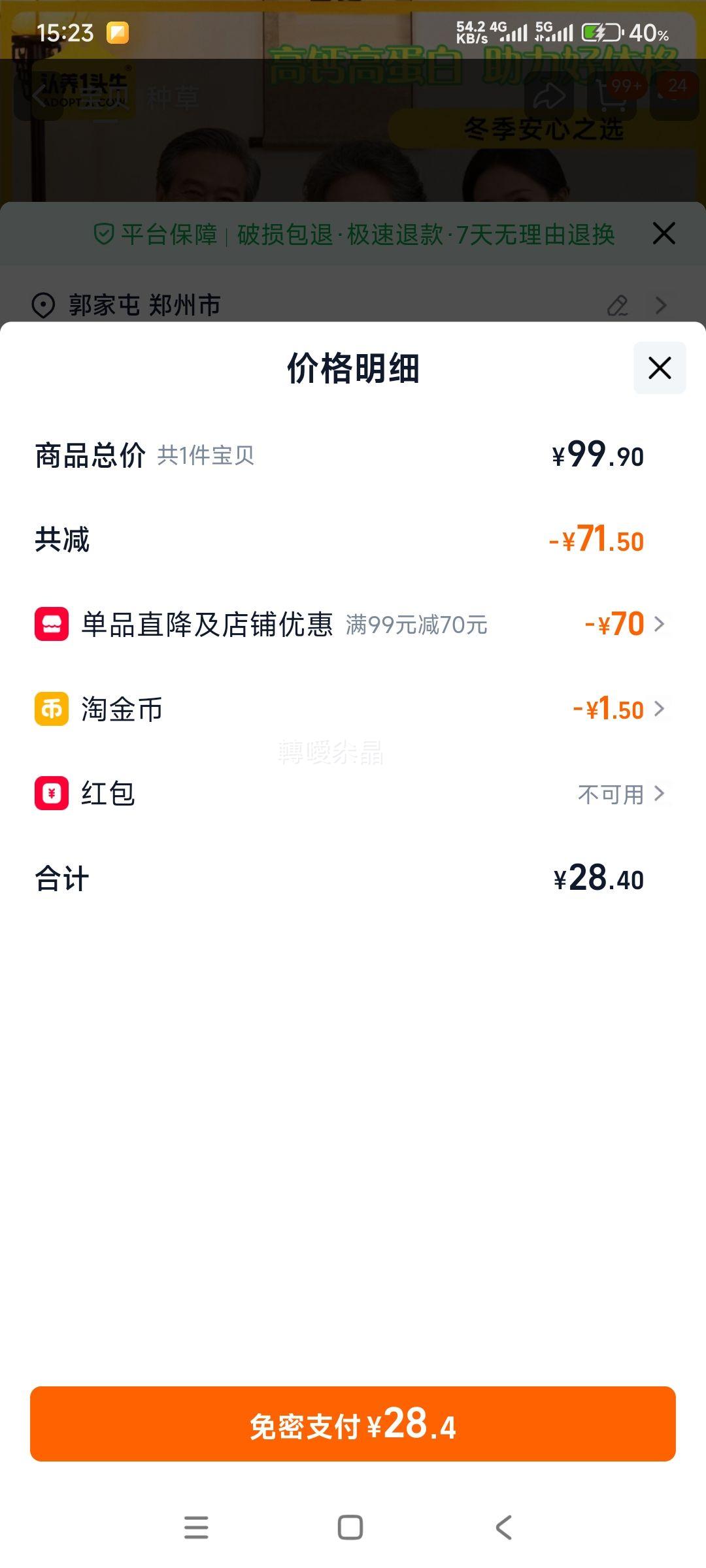This screenshot has width=706, height=1568.
Task: Open the address chevron to change delivery location
Action: coord(662,304)
